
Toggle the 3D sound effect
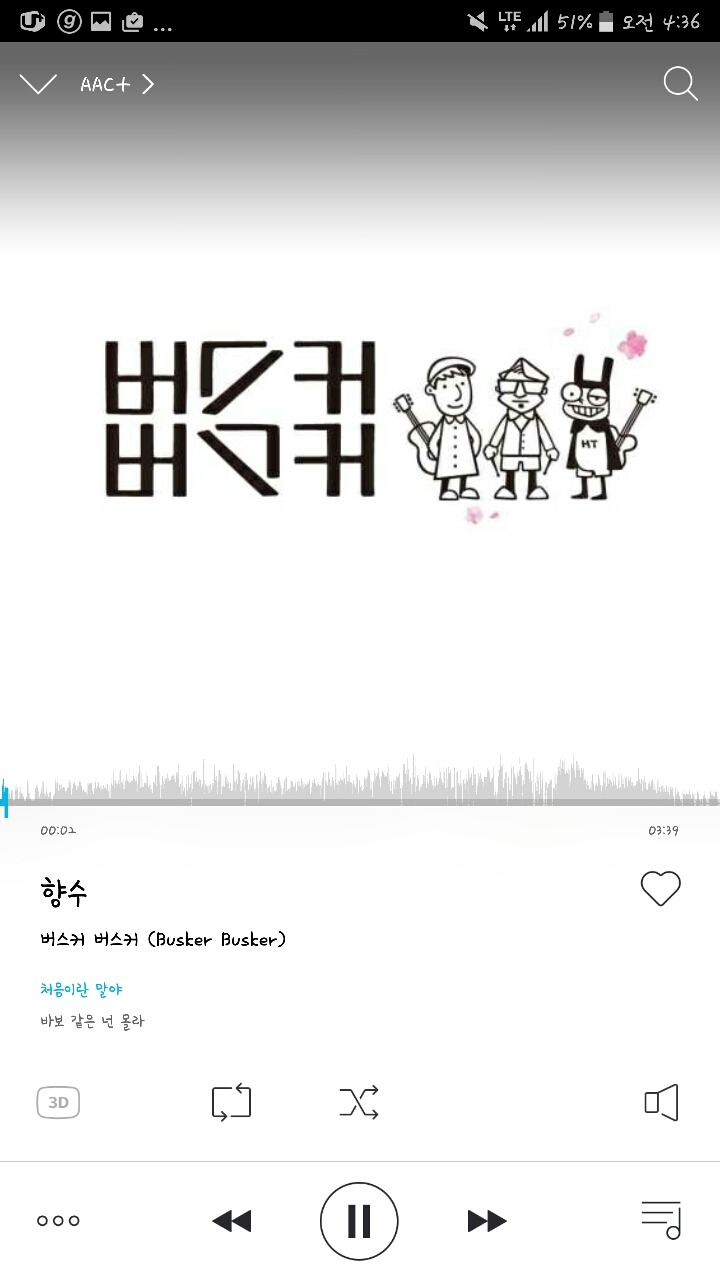click(59, 1102)
